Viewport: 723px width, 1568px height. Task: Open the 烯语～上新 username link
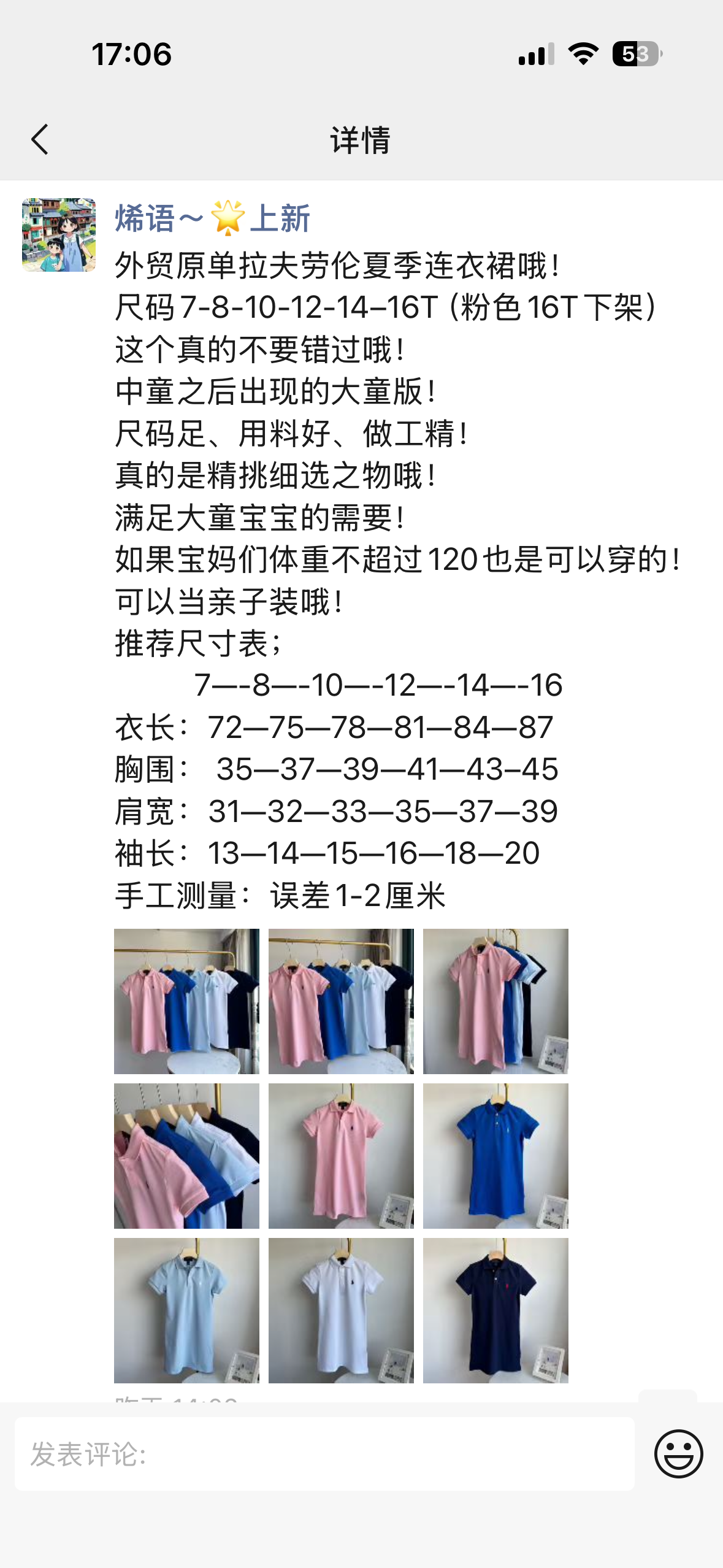pos(212,219)
